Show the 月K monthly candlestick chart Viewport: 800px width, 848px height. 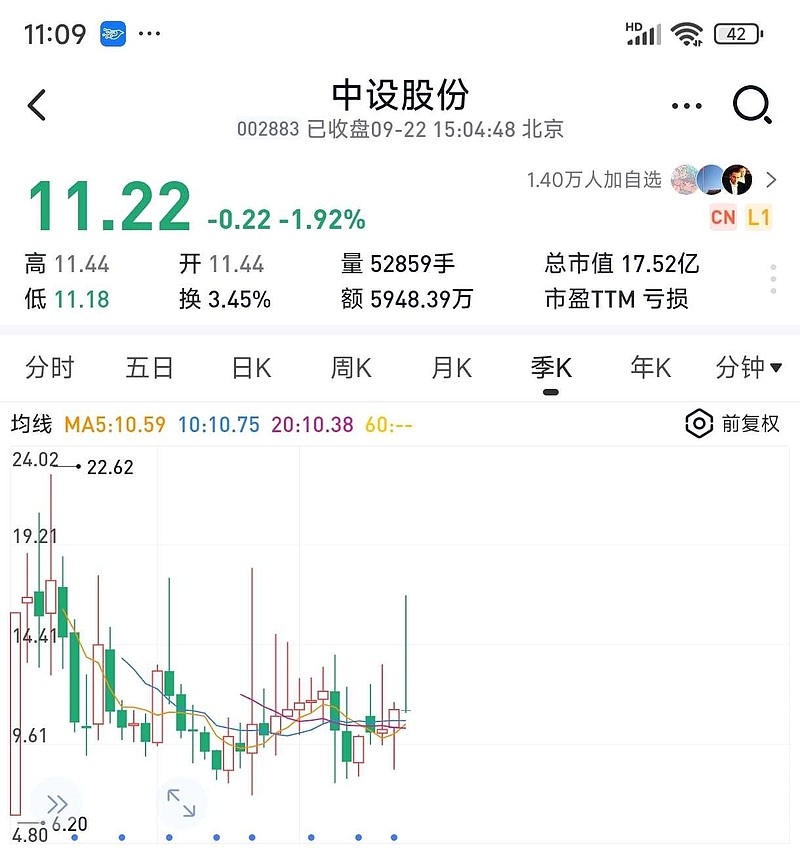(451, 368)
